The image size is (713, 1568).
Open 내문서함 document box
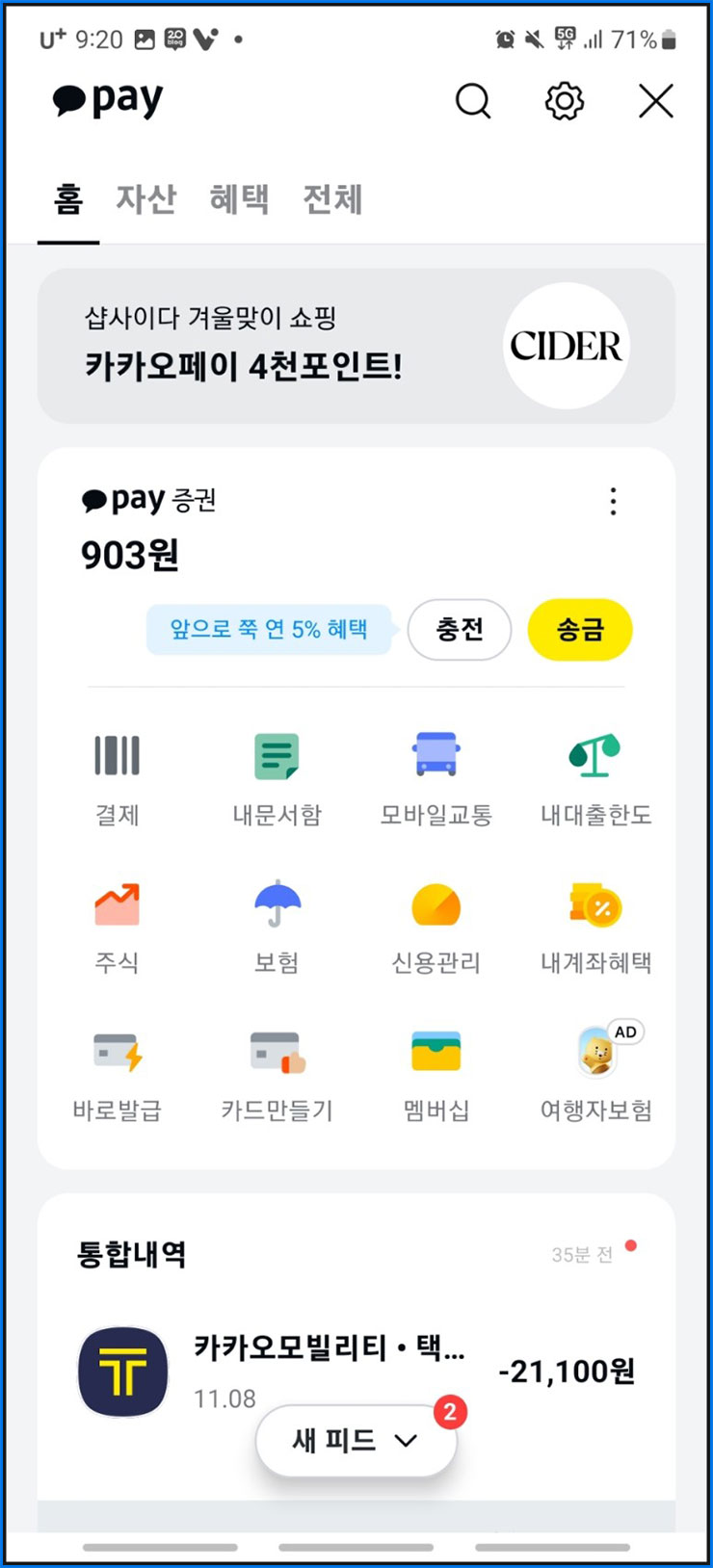[x=277, y=775]
